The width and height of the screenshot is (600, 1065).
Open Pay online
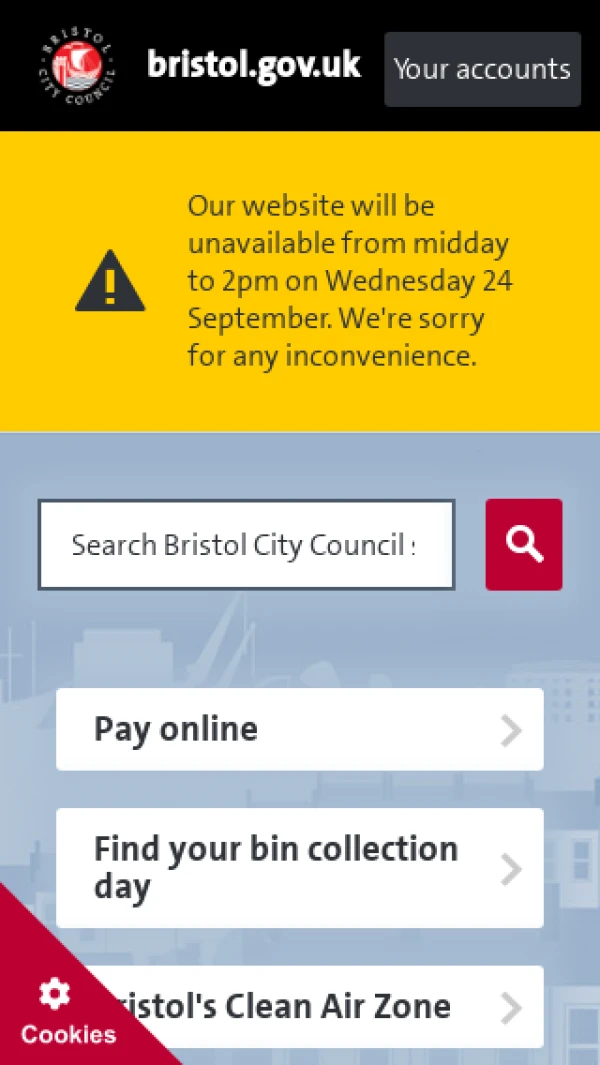tap(299, 729)
